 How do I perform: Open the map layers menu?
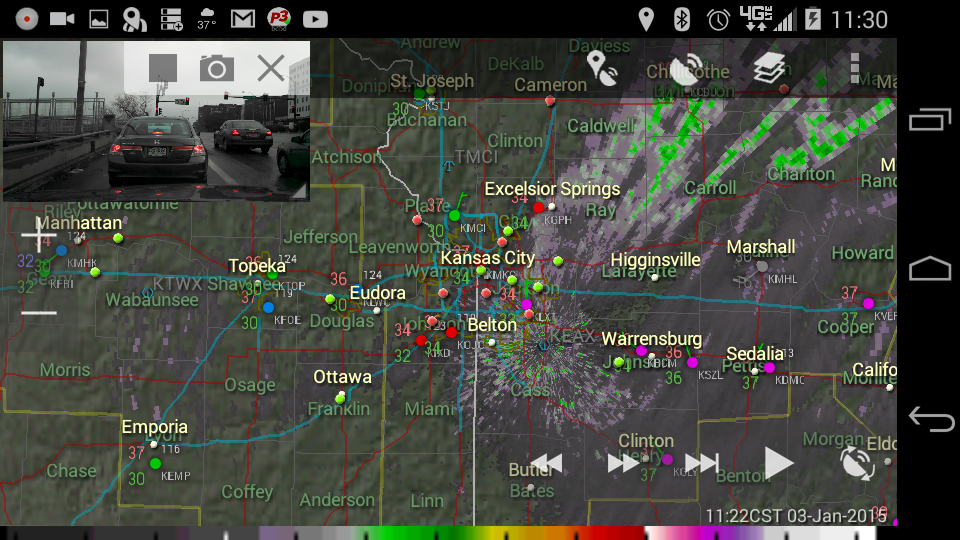769,68
